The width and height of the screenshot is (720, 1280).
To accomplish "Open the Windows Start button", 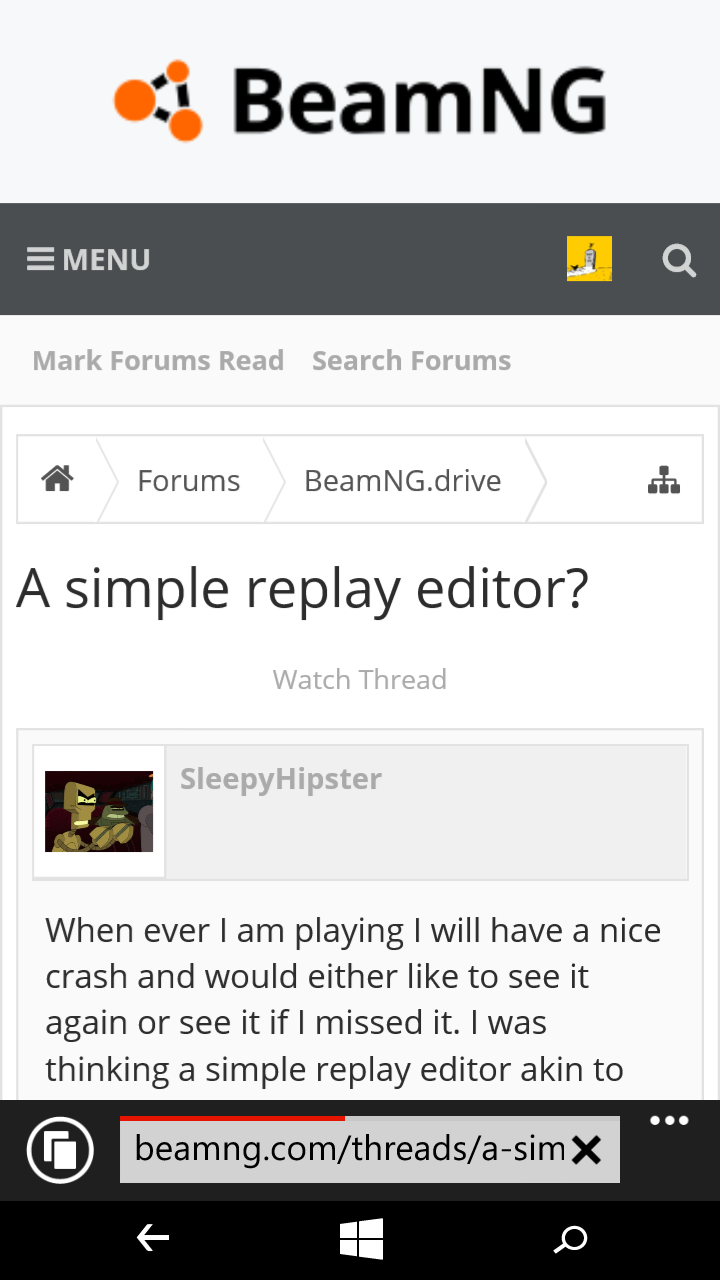I will pos(361,1240).
